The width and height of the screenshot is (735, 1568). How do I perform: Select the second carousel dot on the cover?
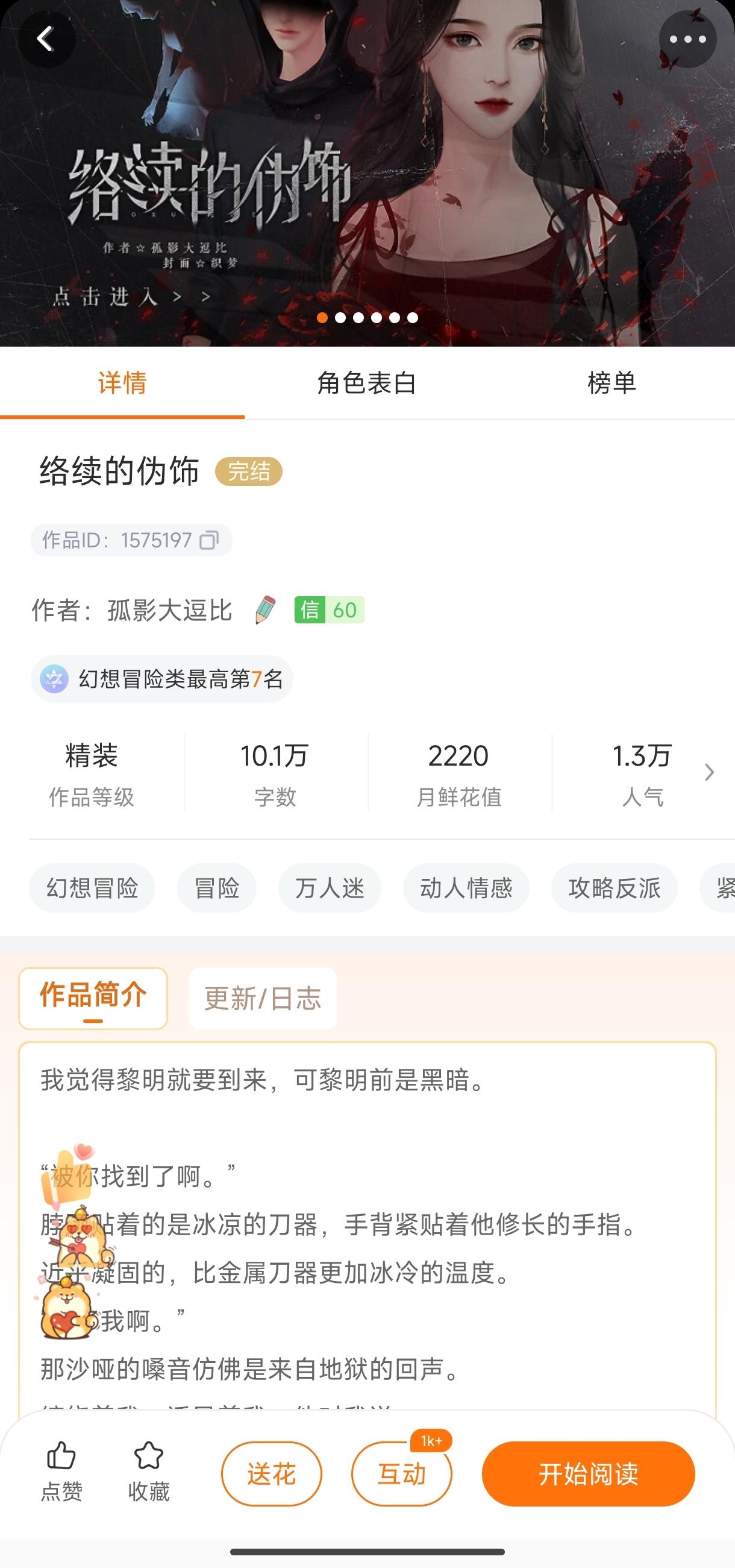340,317
